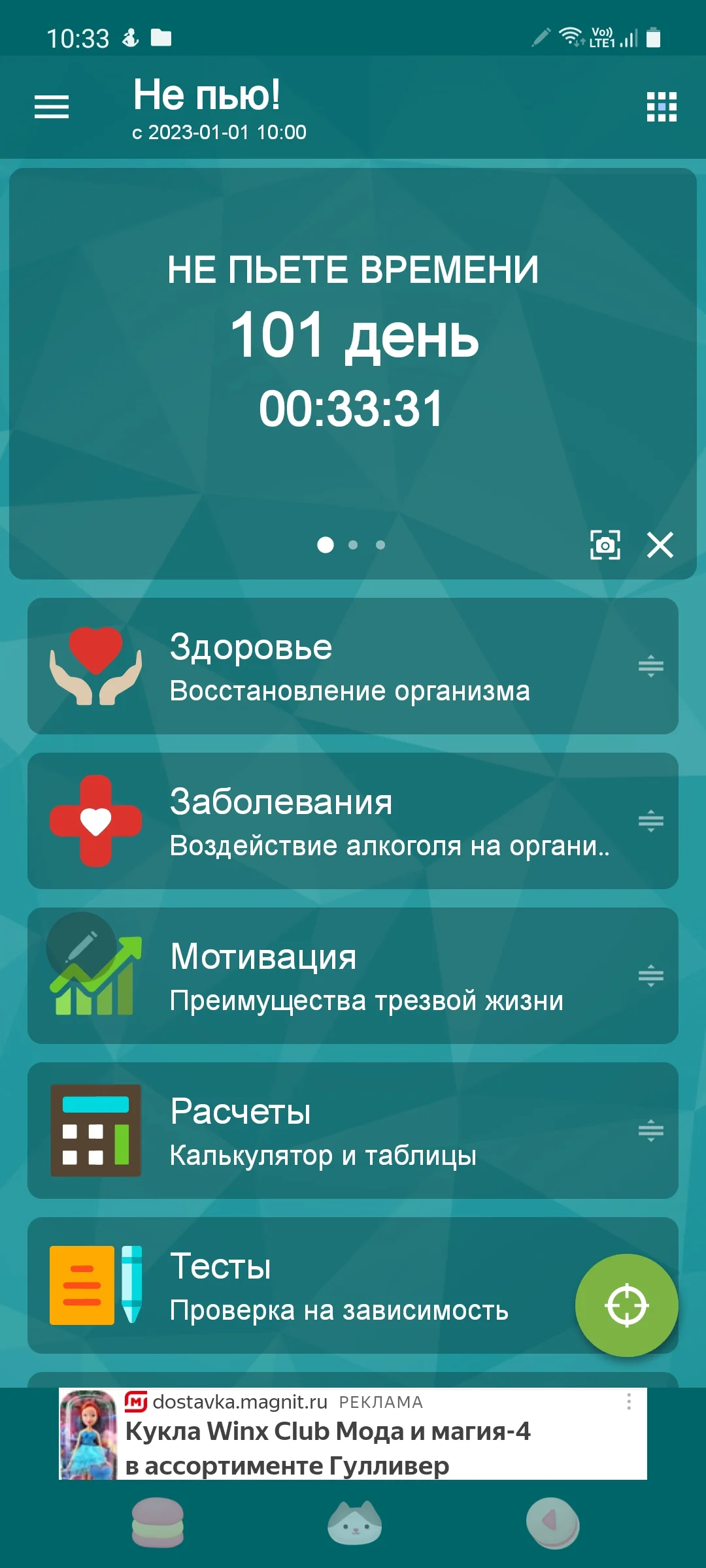The width and height of the screenshot is (706, 1568).
Task: Go to the home screen via cat button
Action: 354,1524
